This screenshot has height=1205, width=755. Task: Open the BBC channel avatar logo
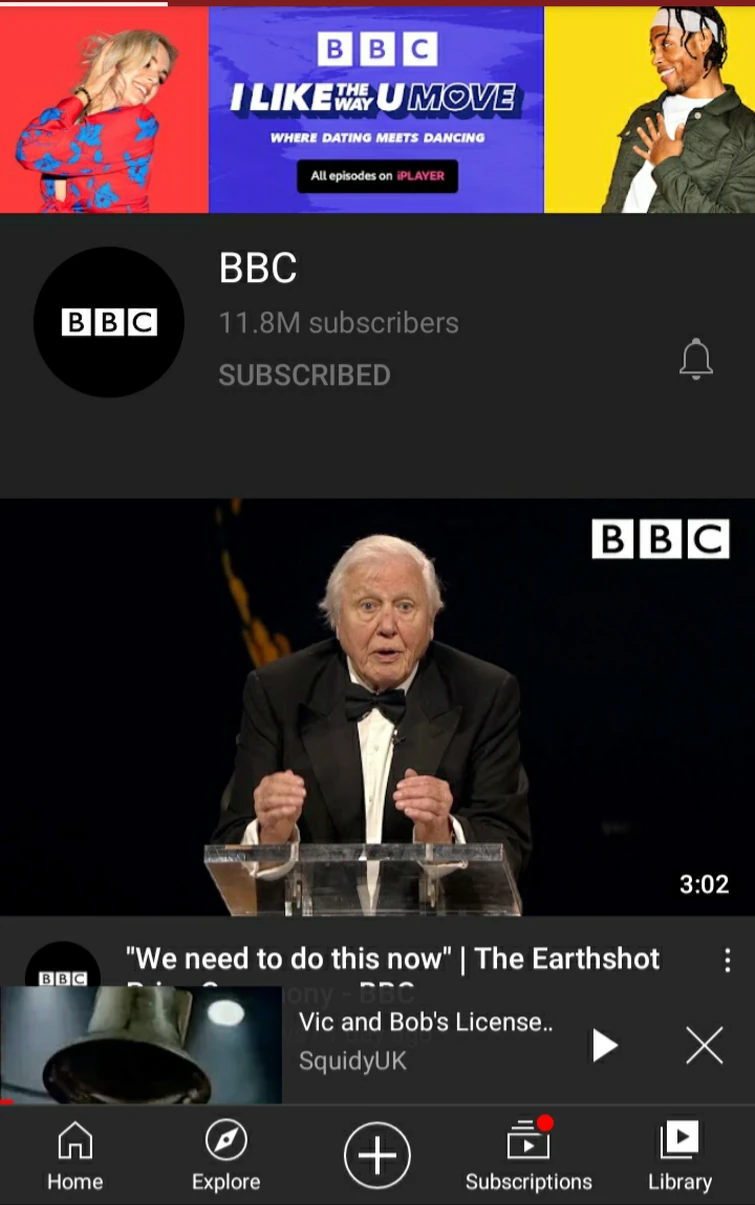(x=109, y=321)
